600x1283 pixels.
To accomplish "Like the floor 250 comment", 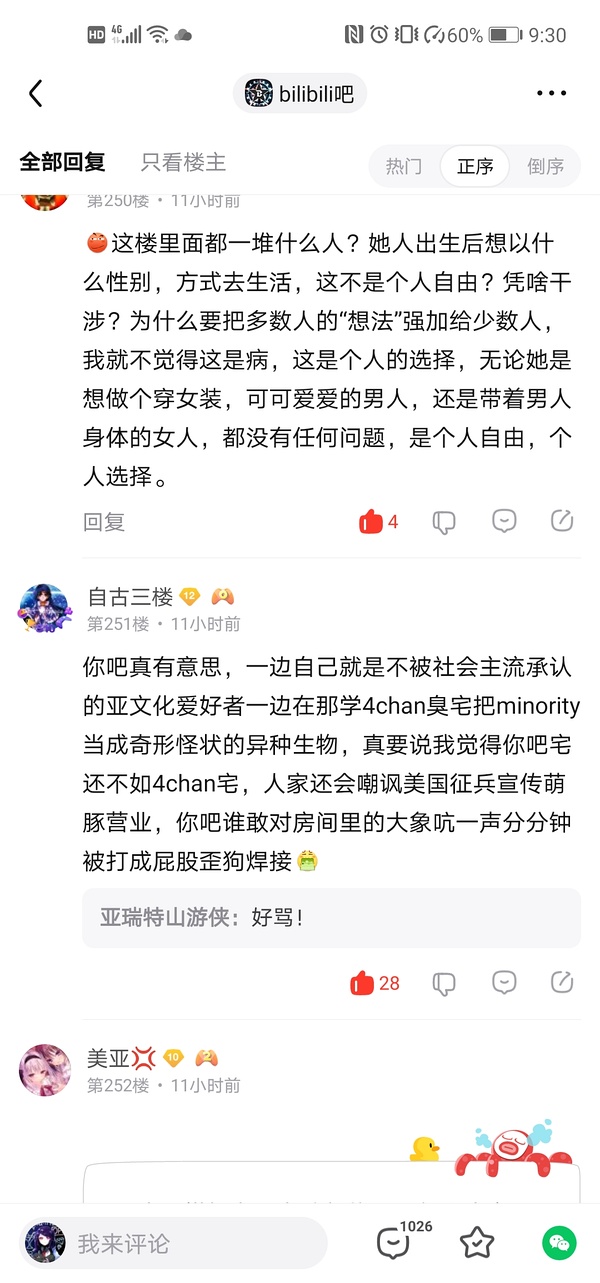I will [x=372, y=521].
